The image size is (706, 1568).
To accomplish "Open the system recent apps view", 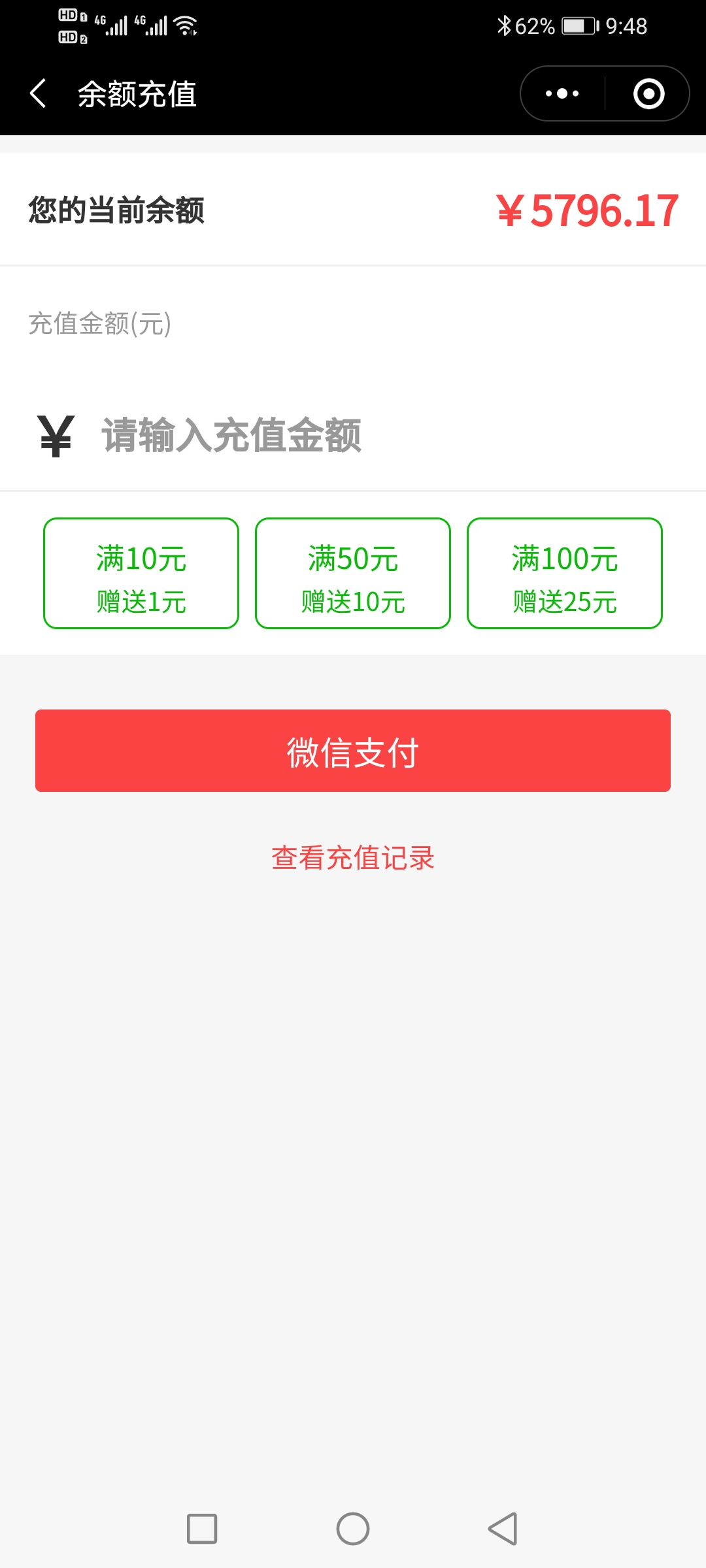I will click(x=202, y=1529).
